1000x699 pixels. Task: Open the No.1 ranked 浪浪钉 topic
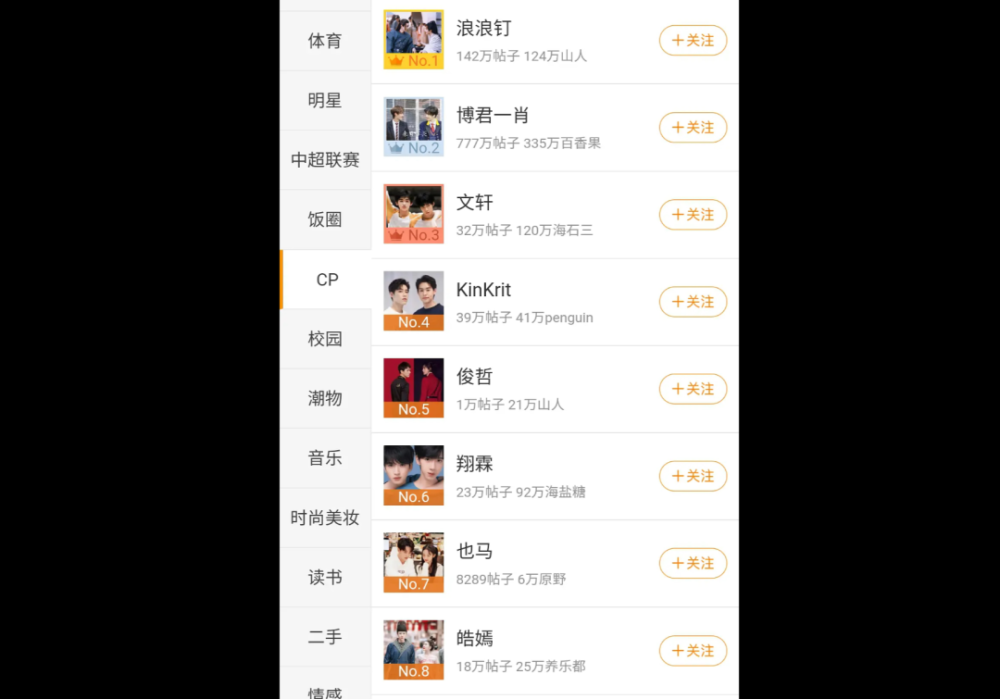(483, 30)
